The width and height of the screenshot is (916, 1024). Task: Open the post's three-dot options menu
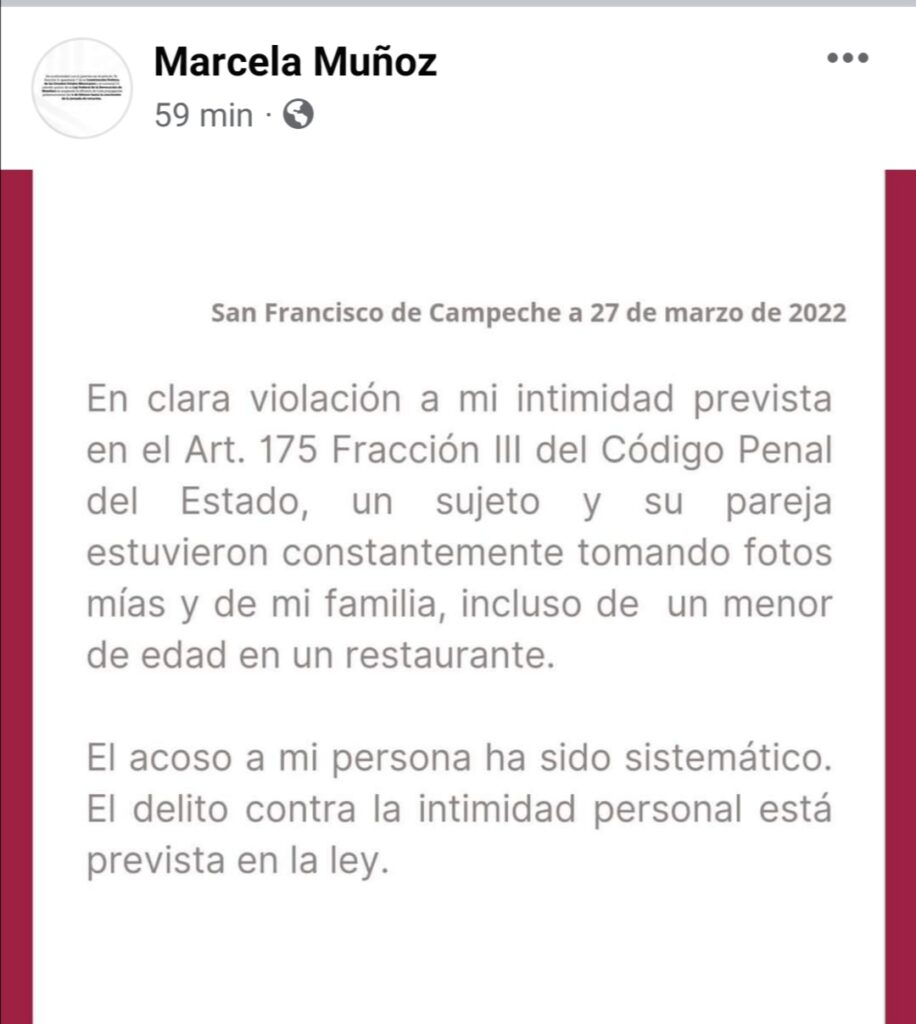(848, 59)
